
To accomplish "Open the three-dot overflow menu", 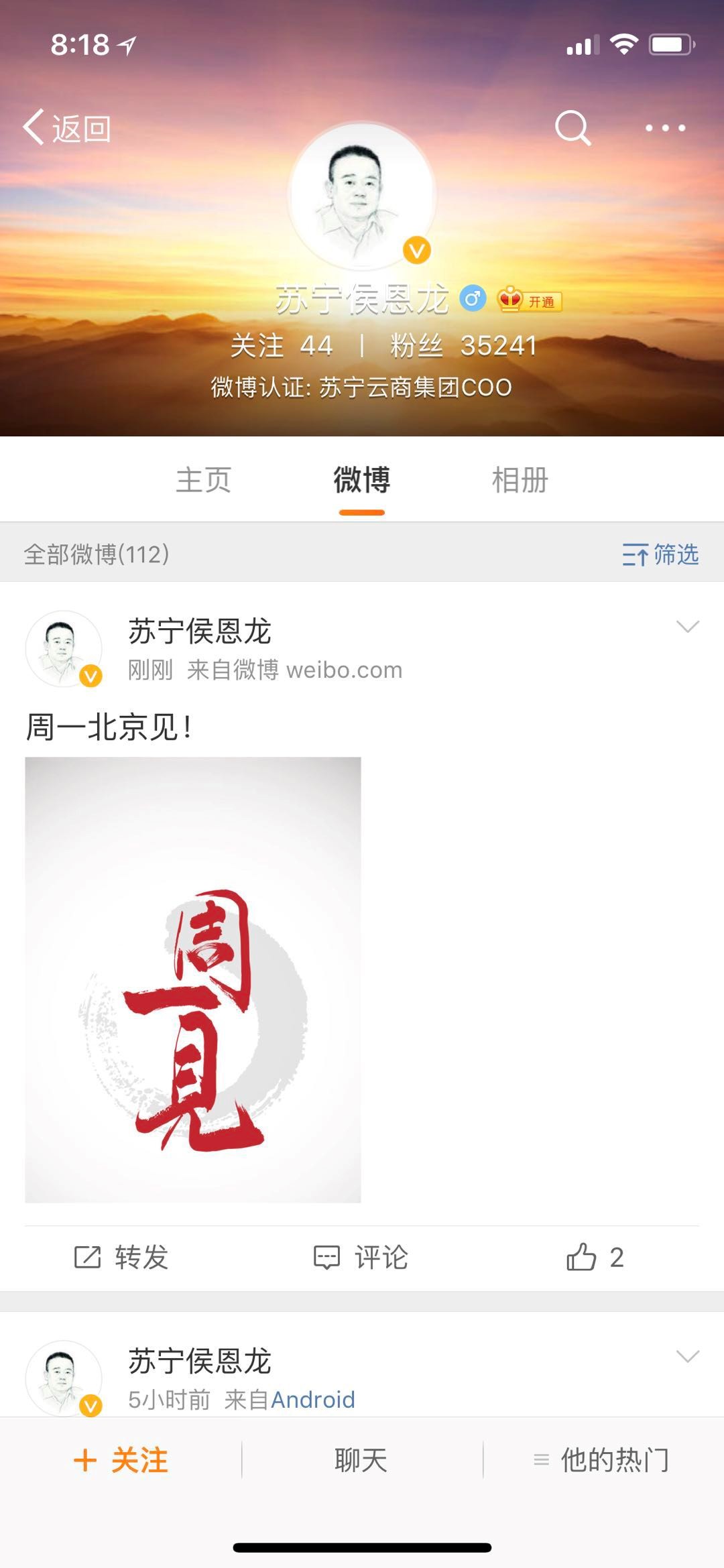I will [665, 127].
